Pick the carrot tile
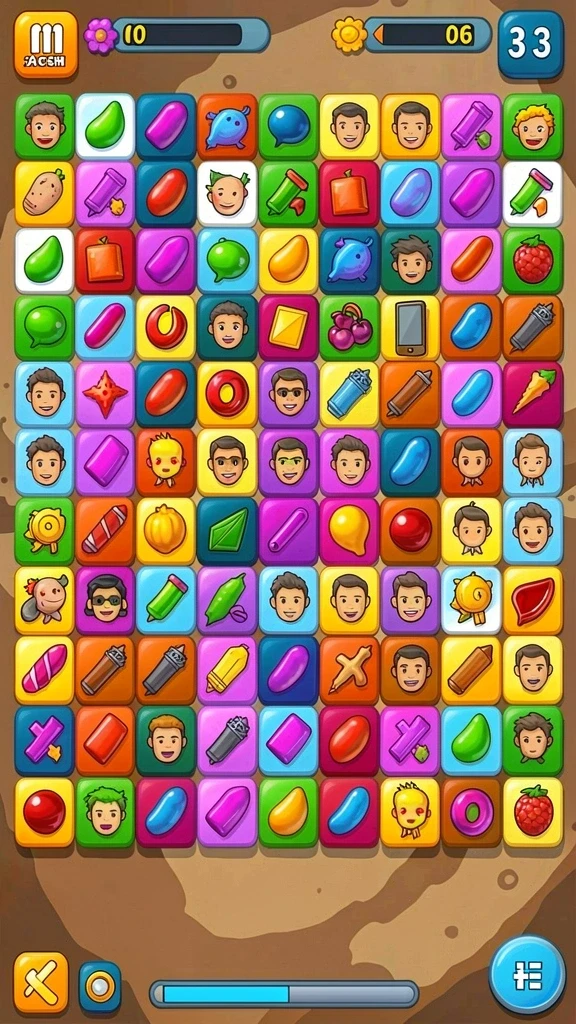This screenshot has width=576, height=1024. [532, 395]
